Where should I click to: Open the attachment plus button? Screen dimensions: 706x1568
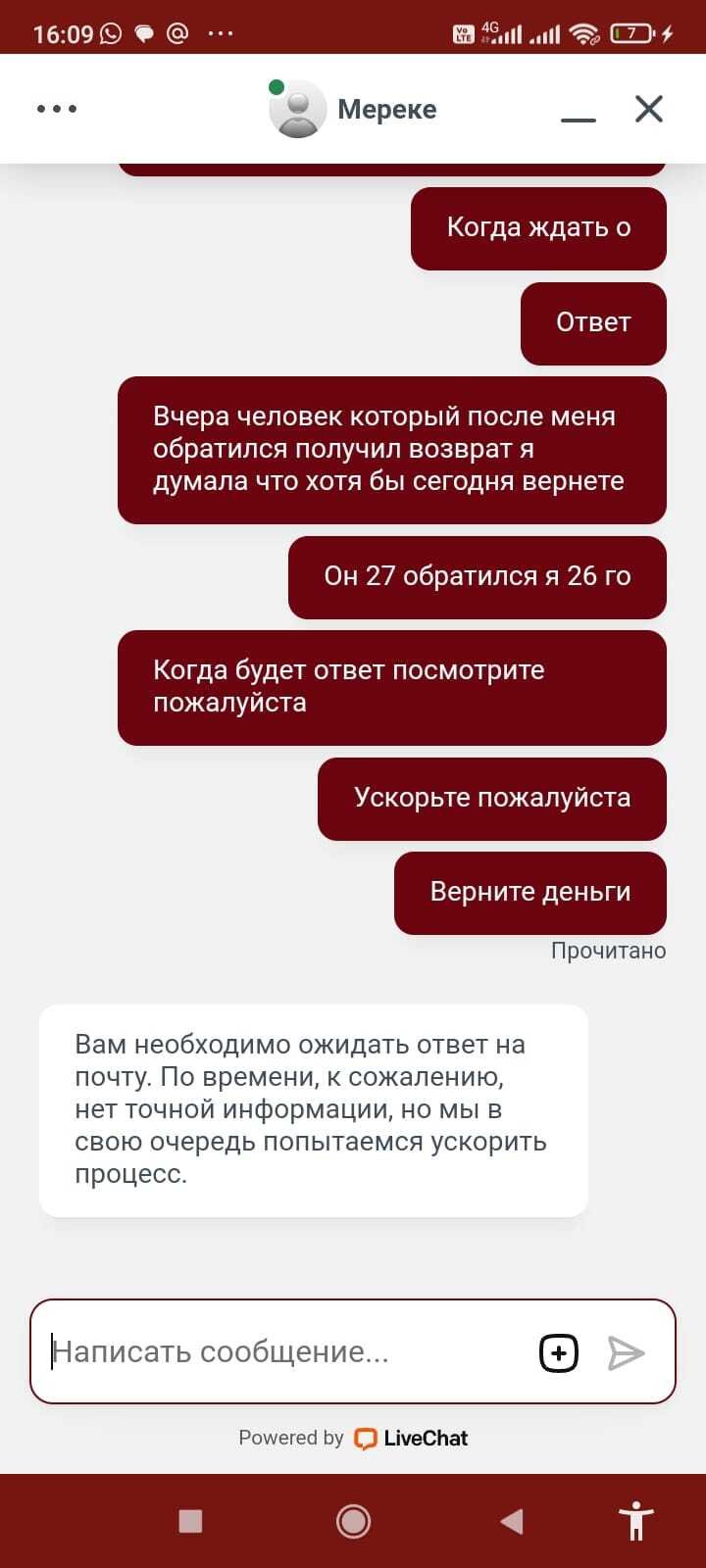pos(559,1353)
